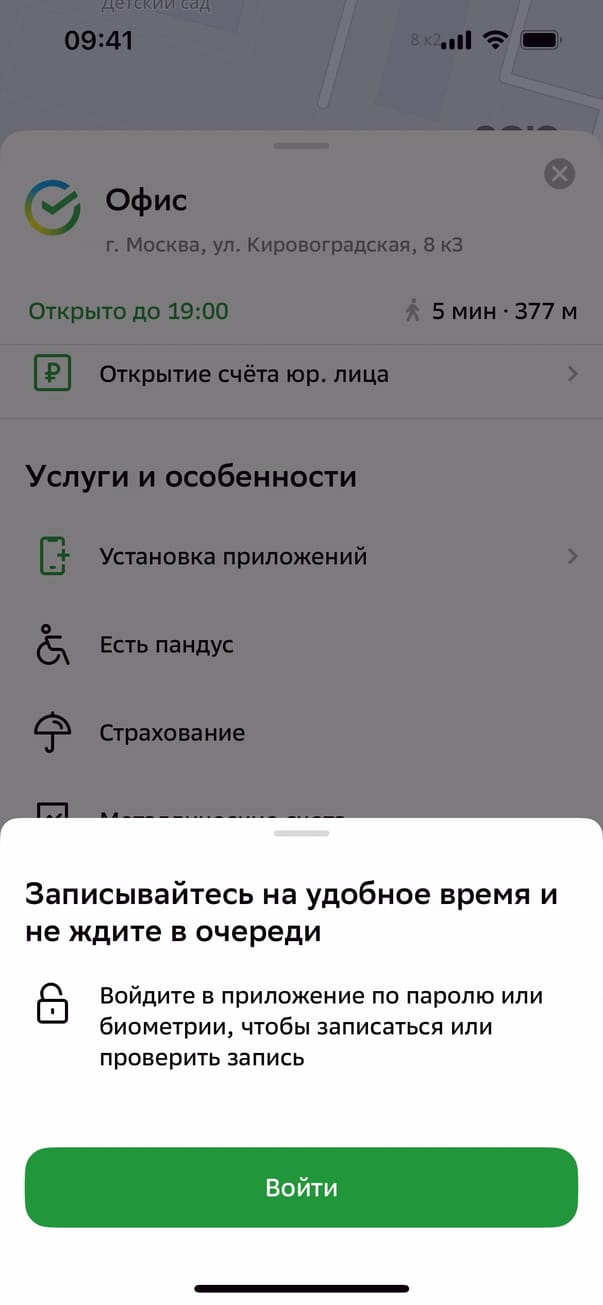This screenshot has width=603, height=1305.
Task: Open Открытие счёта юр. лица row
Action: [x=301, y=375]
